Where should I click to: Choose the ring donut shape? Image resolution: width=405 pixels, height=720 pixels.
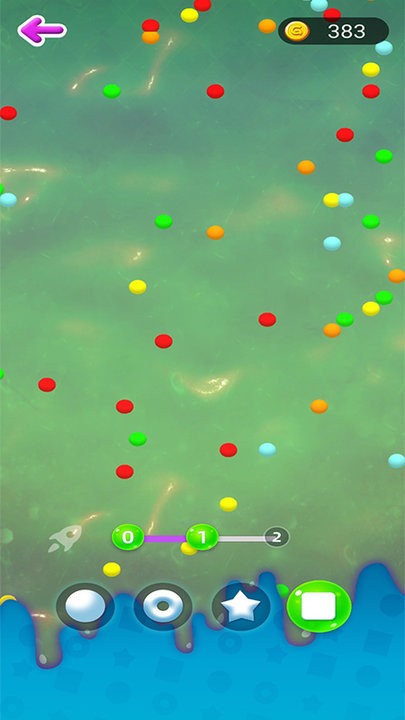[163, 606]
